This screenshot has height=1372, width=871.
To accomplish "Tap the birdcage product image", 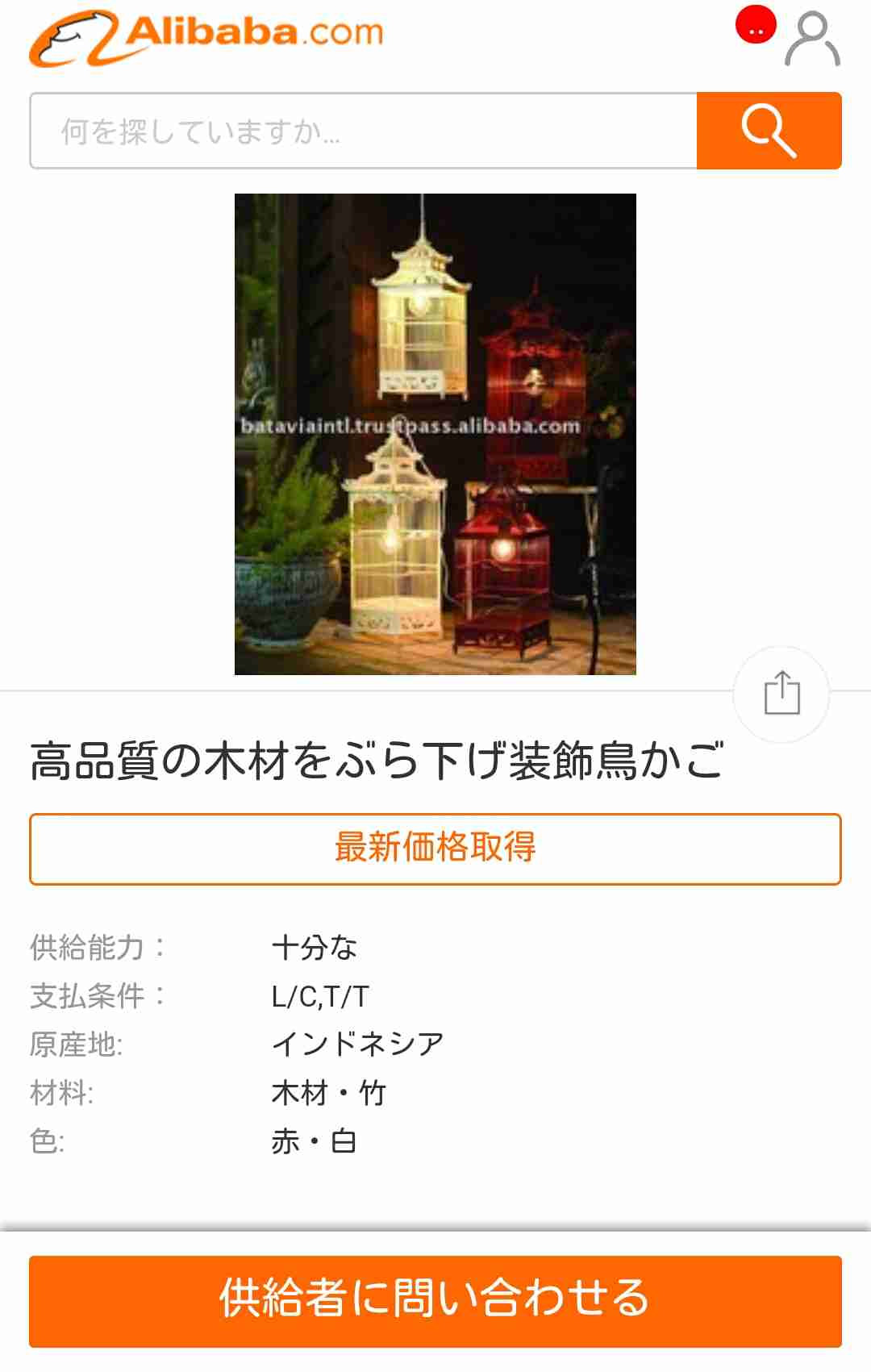I will [x=435, y=436].
